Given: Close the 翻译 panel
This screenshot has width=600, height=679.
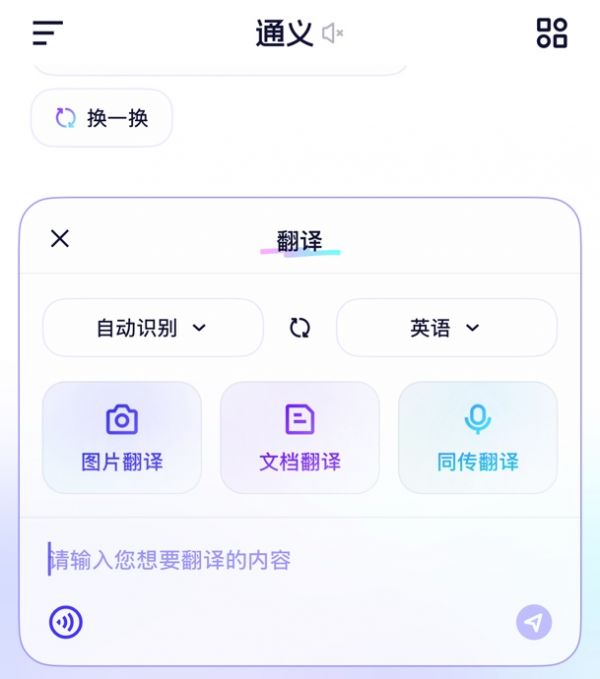Looking at the screenshot, I should [x=60, y=238].
